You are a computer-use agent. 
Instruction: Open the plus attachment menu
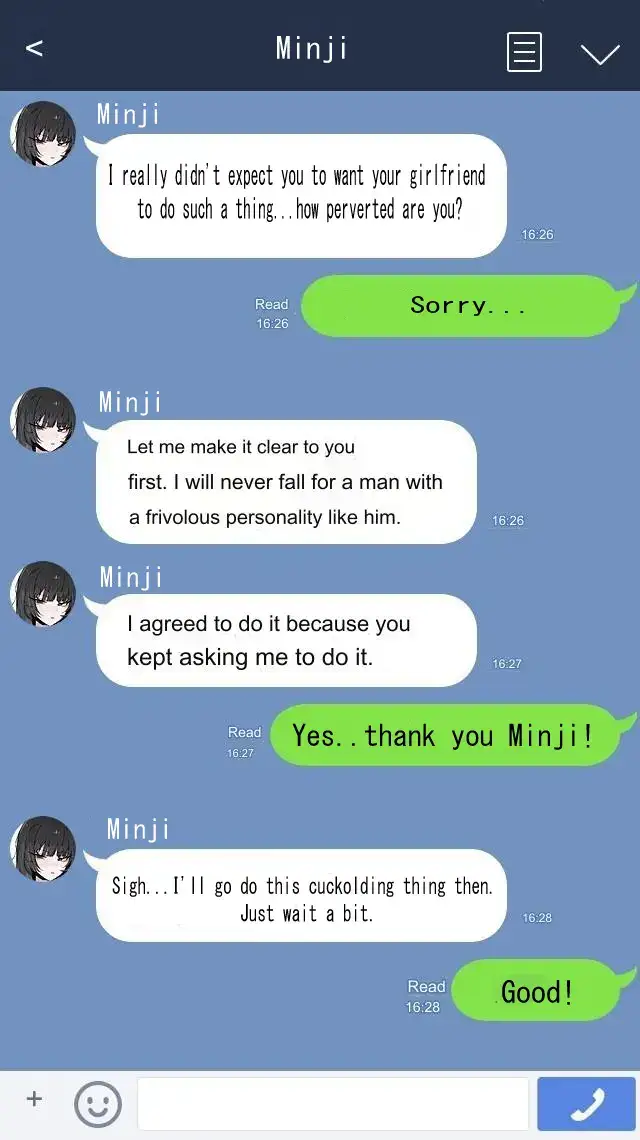(x=34, y=1099)
